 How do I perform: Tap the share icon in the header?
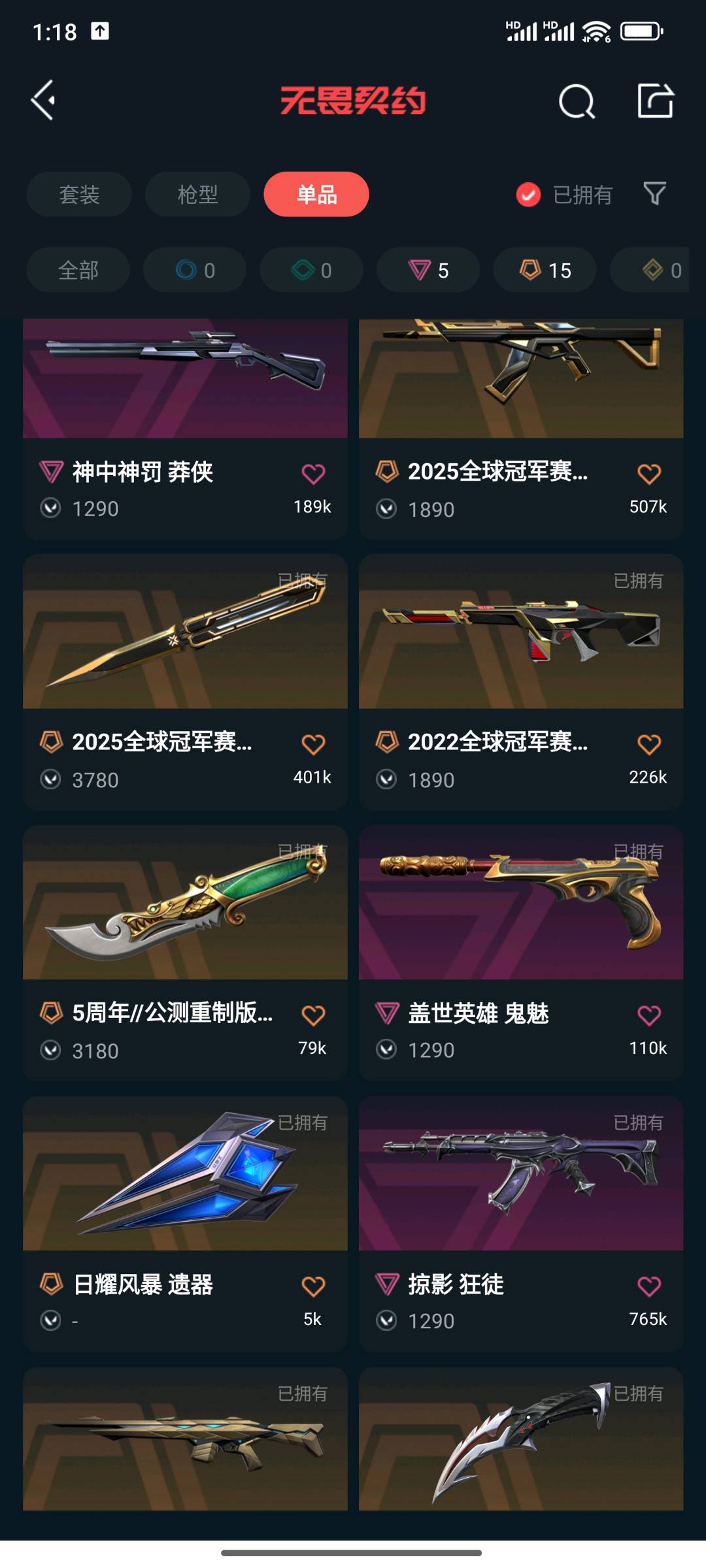(655, 101)
